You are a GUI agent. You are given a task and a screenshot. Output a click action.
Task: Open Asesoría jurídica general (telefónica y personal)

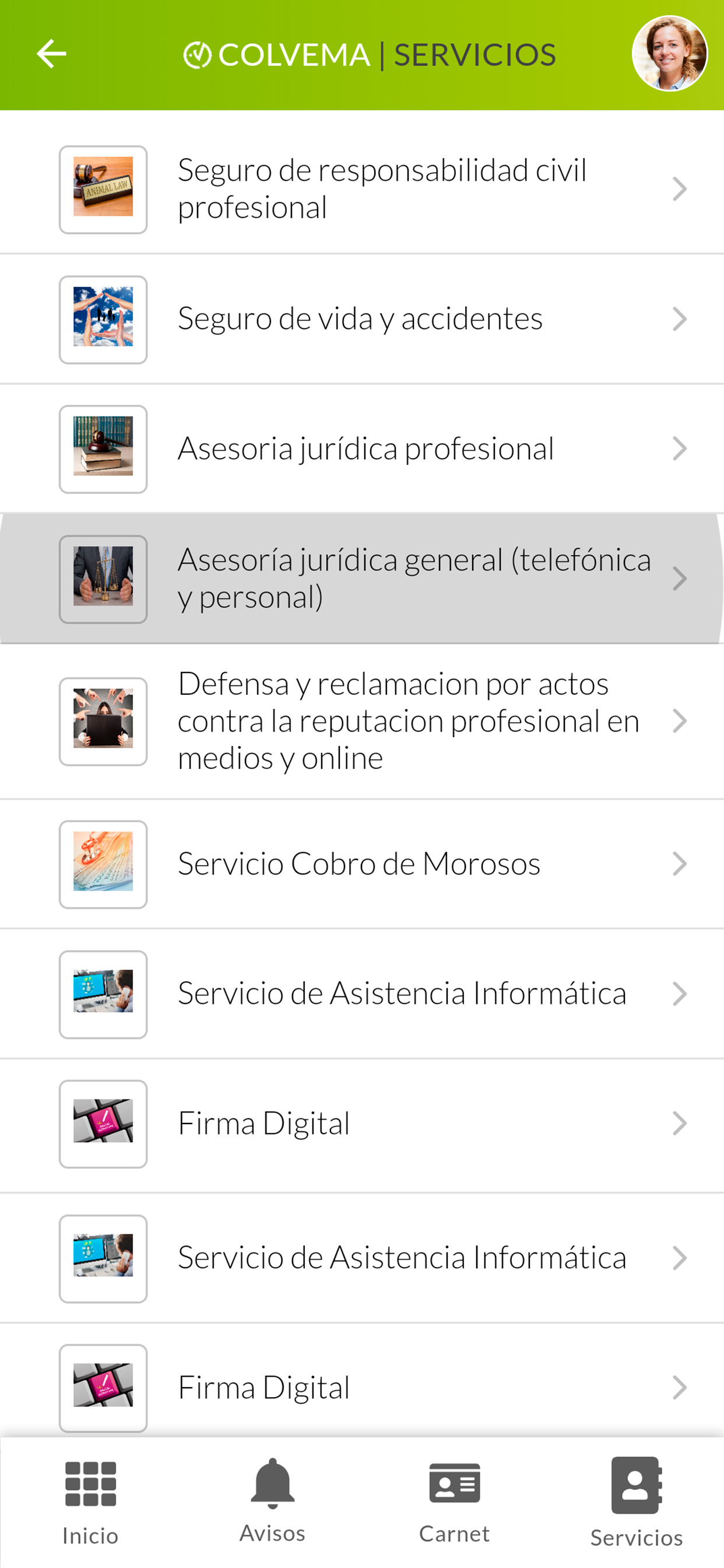coord(362,579)
